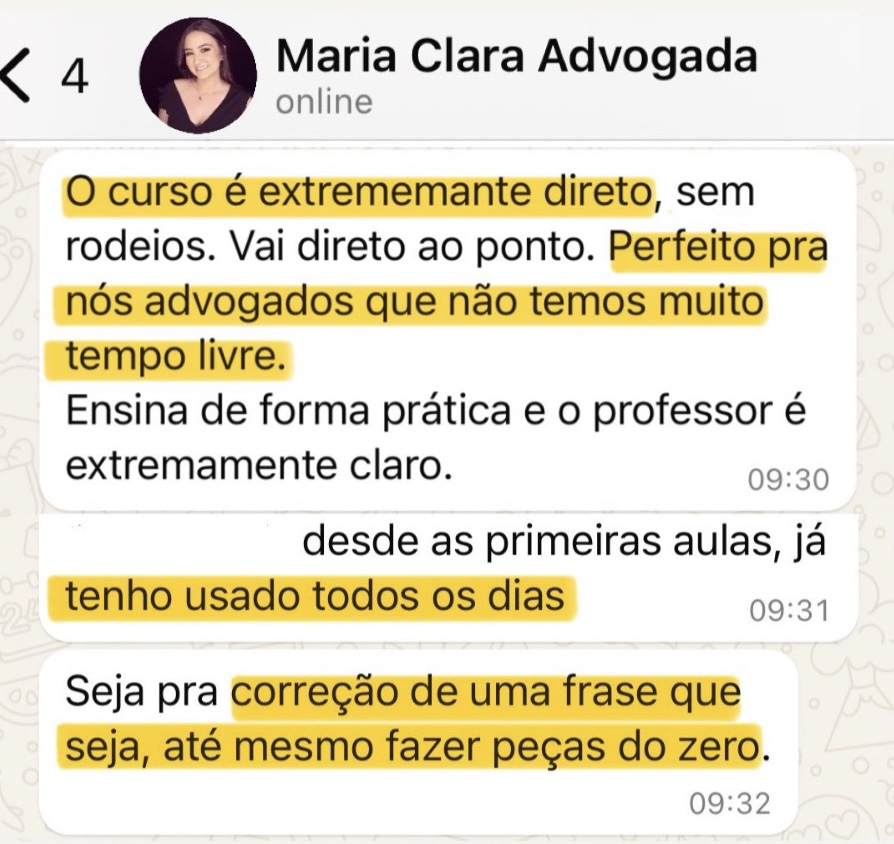This screenshot has height=844, width=894.
Task: Open Maria Clara Advogada contact info
Action: point(515,58)
